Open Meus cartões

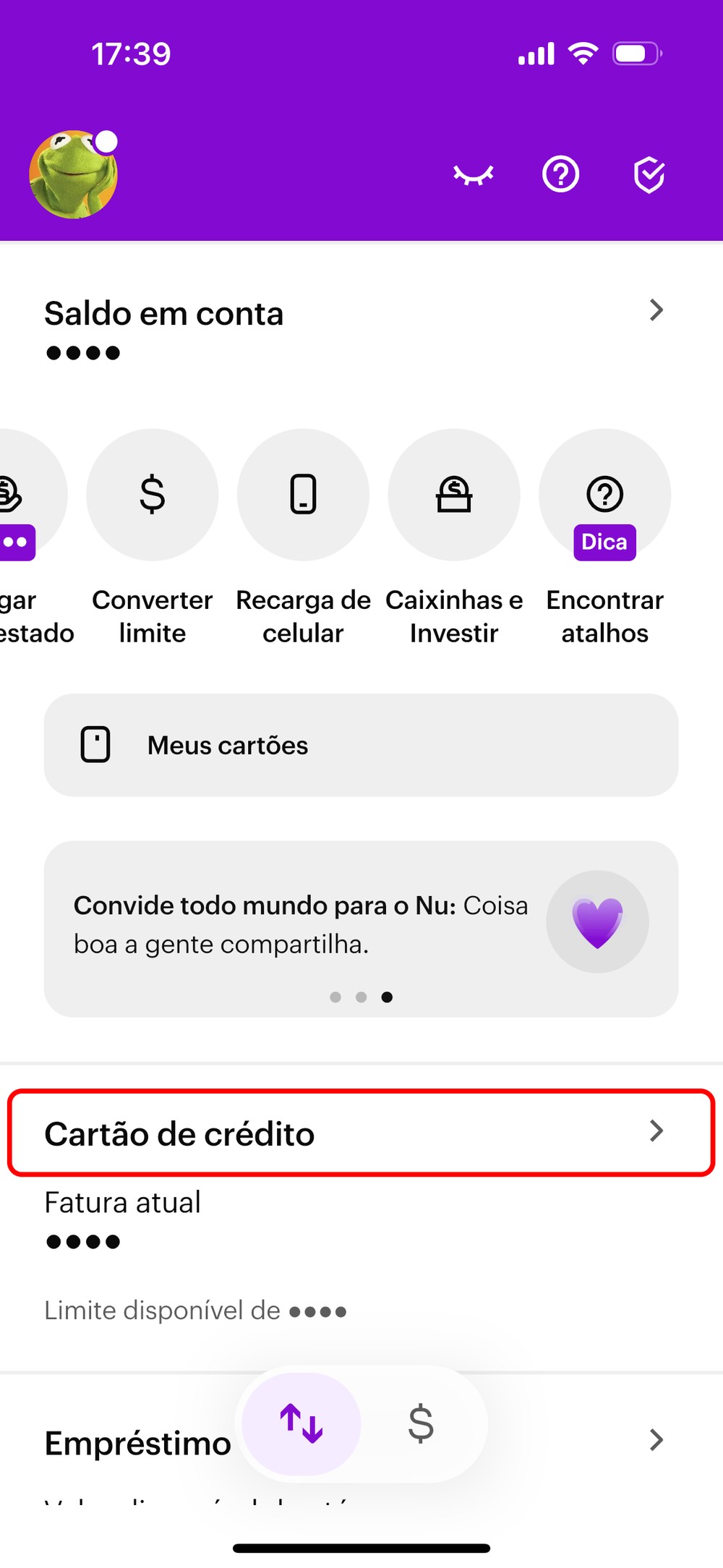(x=361, y=746)
